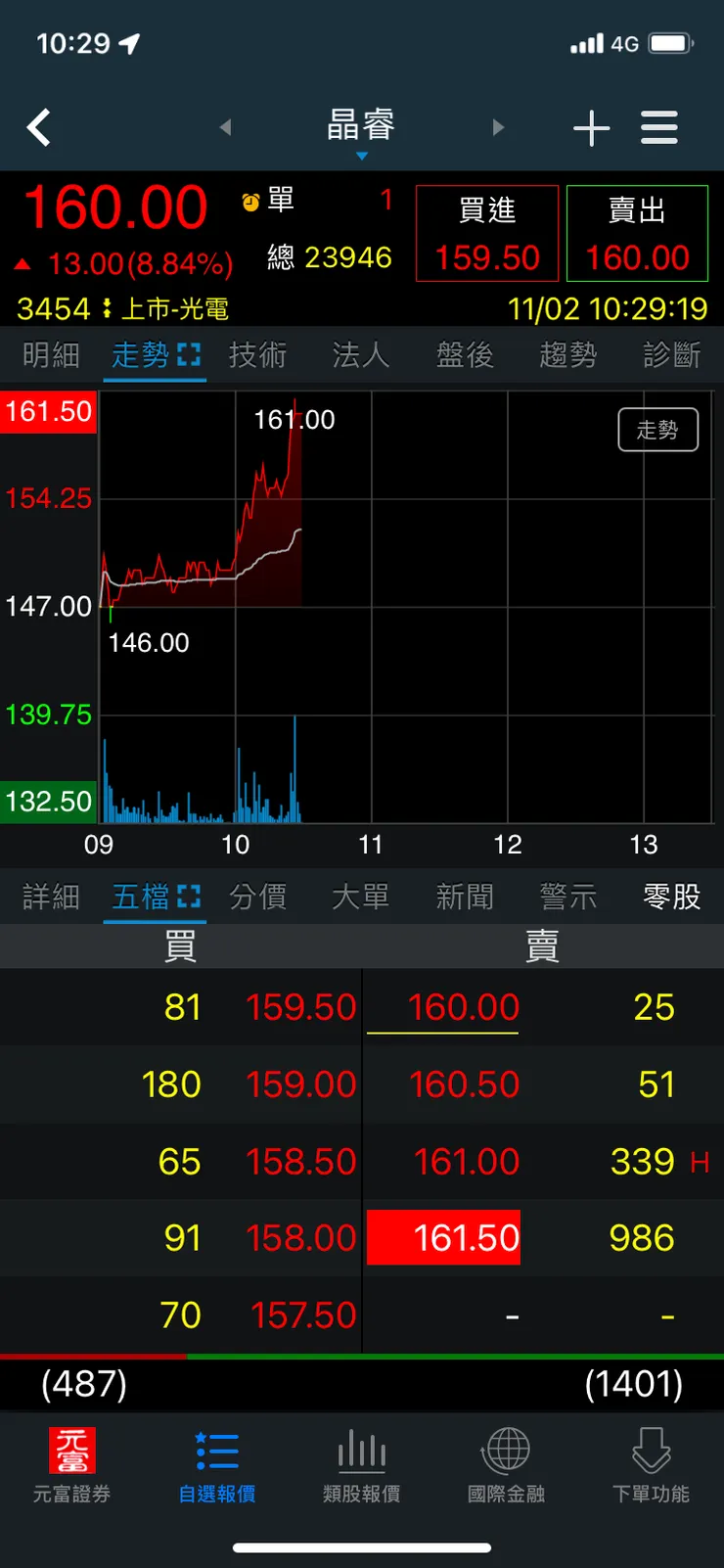Tap the back arrow to return
Screen dimensions: 724x1568
[x=38, y=127]
